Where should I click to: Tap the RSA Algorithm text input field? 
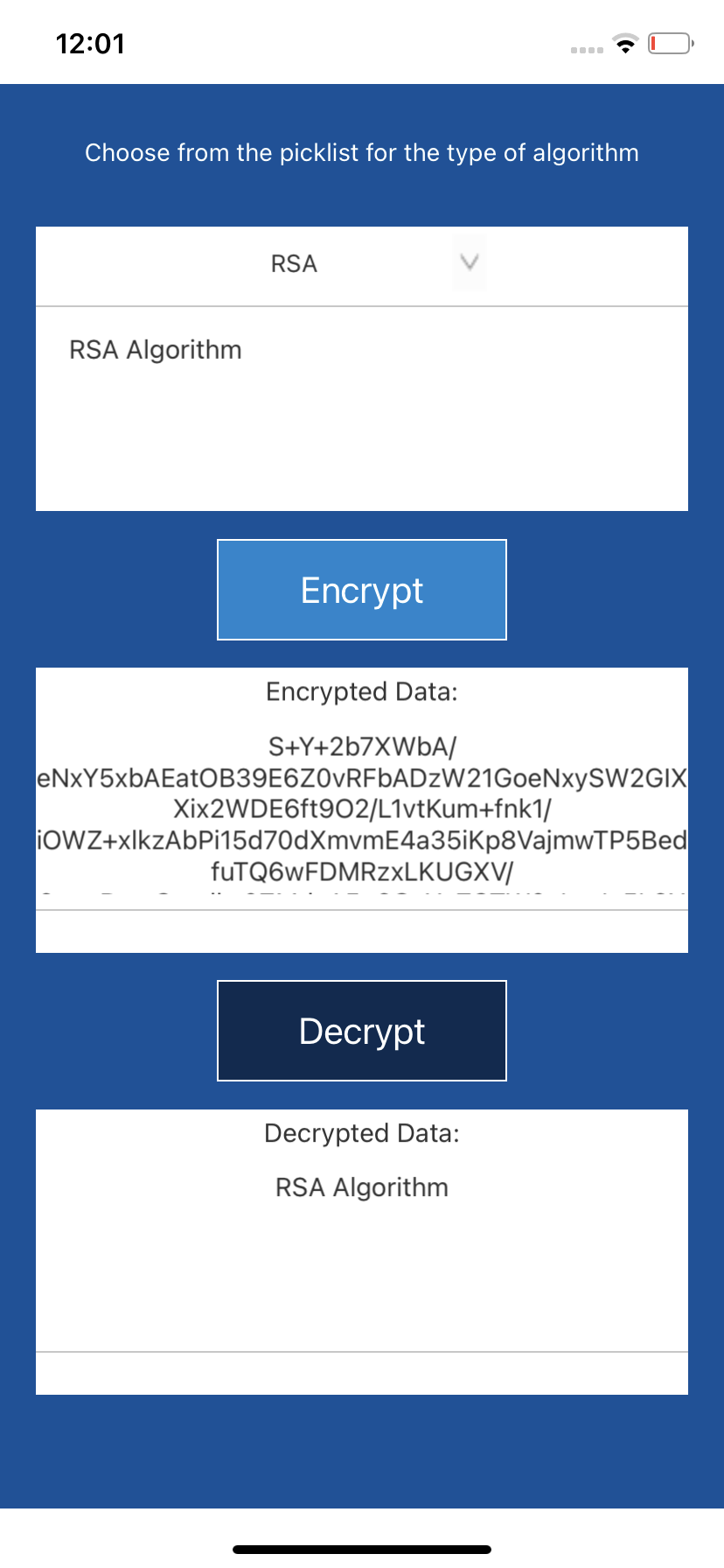(362, 408)
